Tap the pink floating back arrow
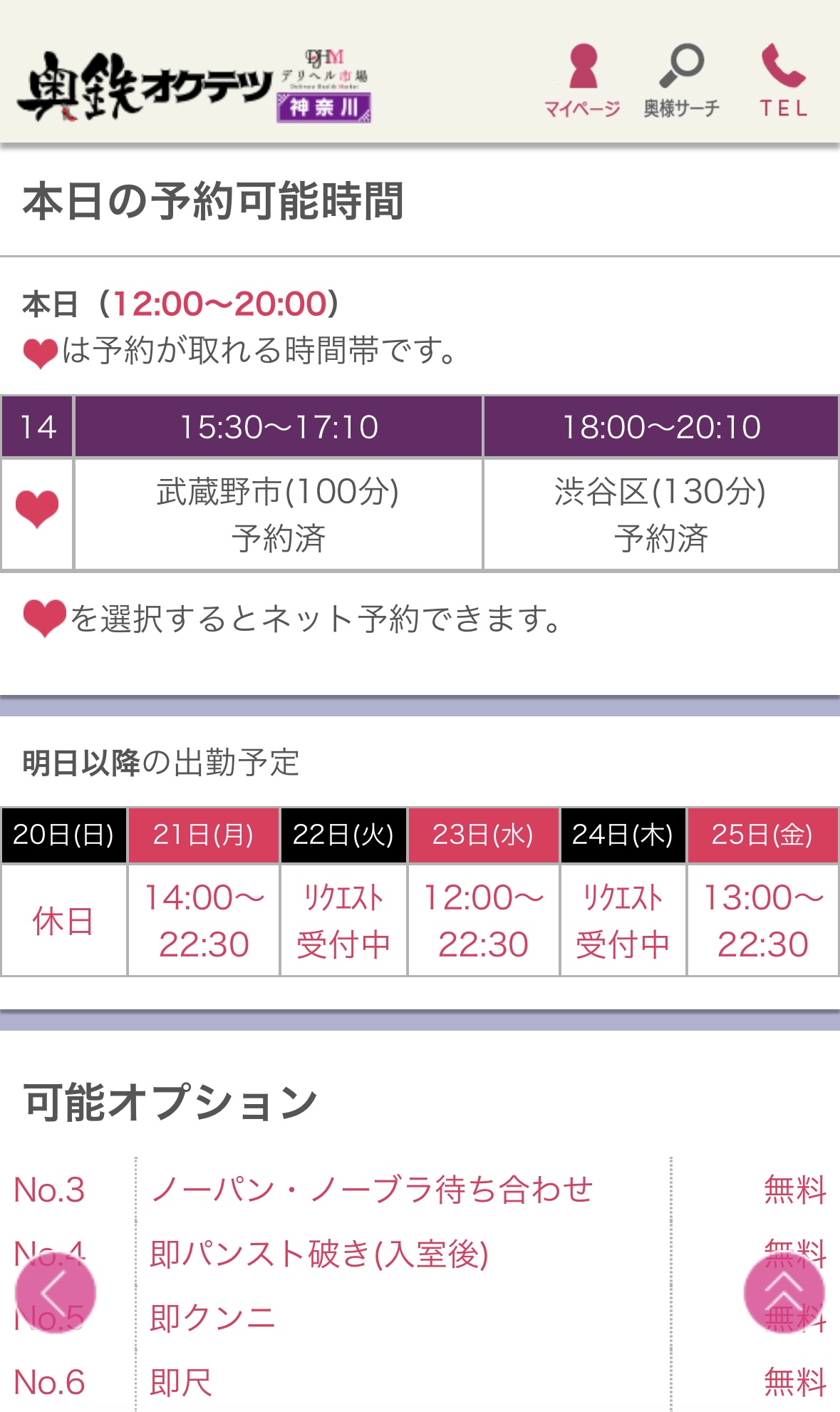 (56, 1292)
